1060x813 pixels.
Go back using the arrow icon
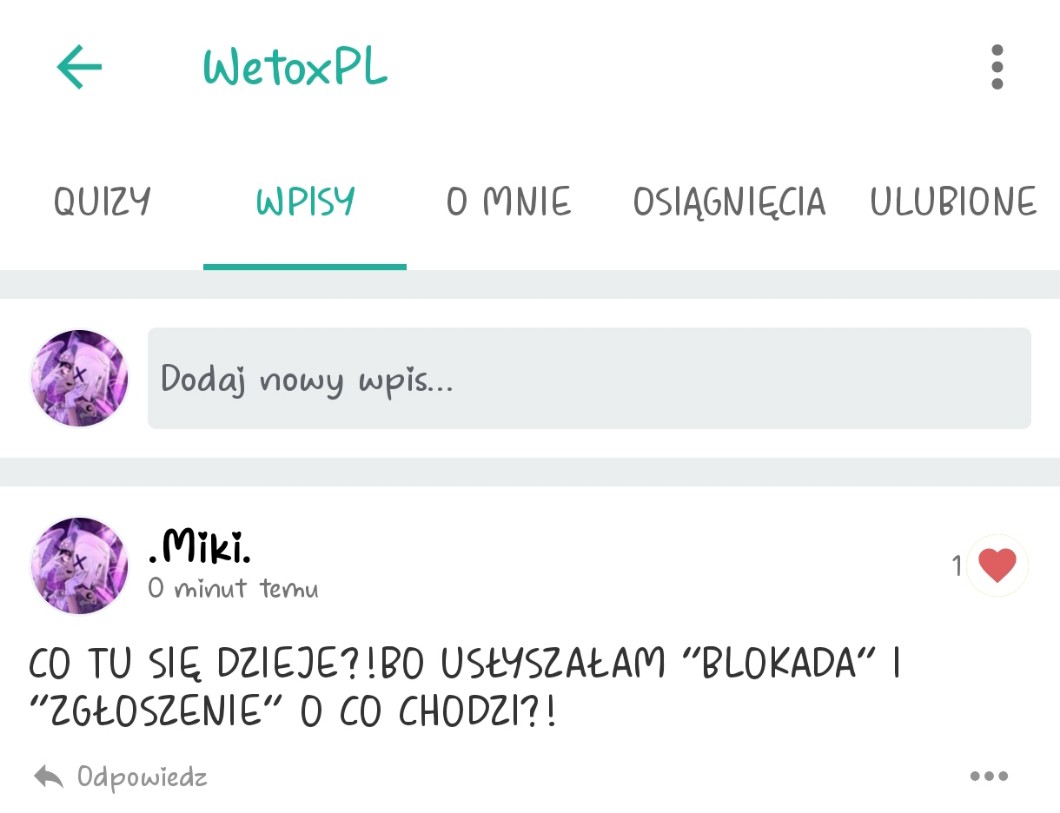tap(79, 67)
